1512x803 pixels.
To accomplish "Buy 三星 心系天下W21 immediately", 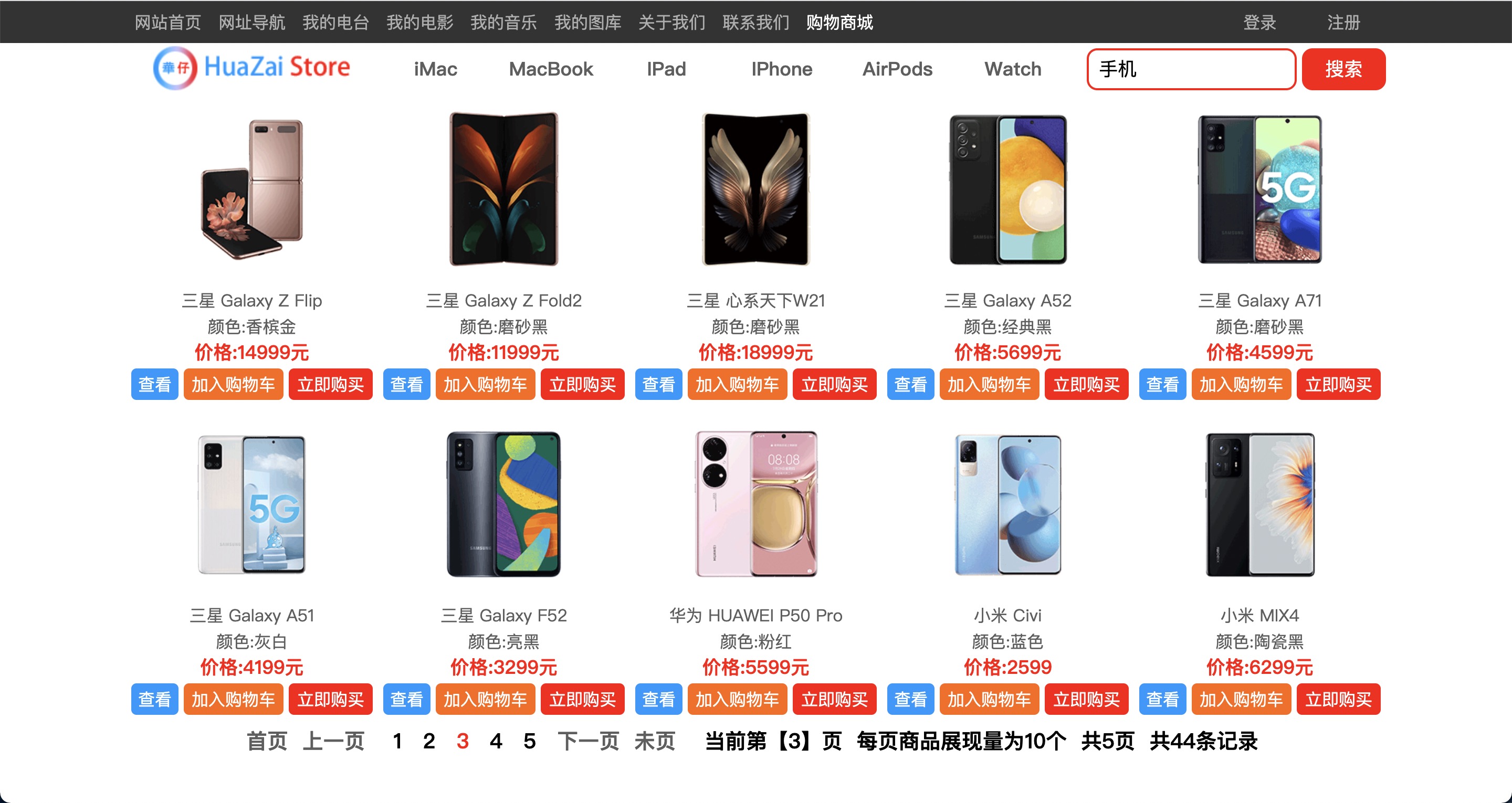I will coord(834,385).
